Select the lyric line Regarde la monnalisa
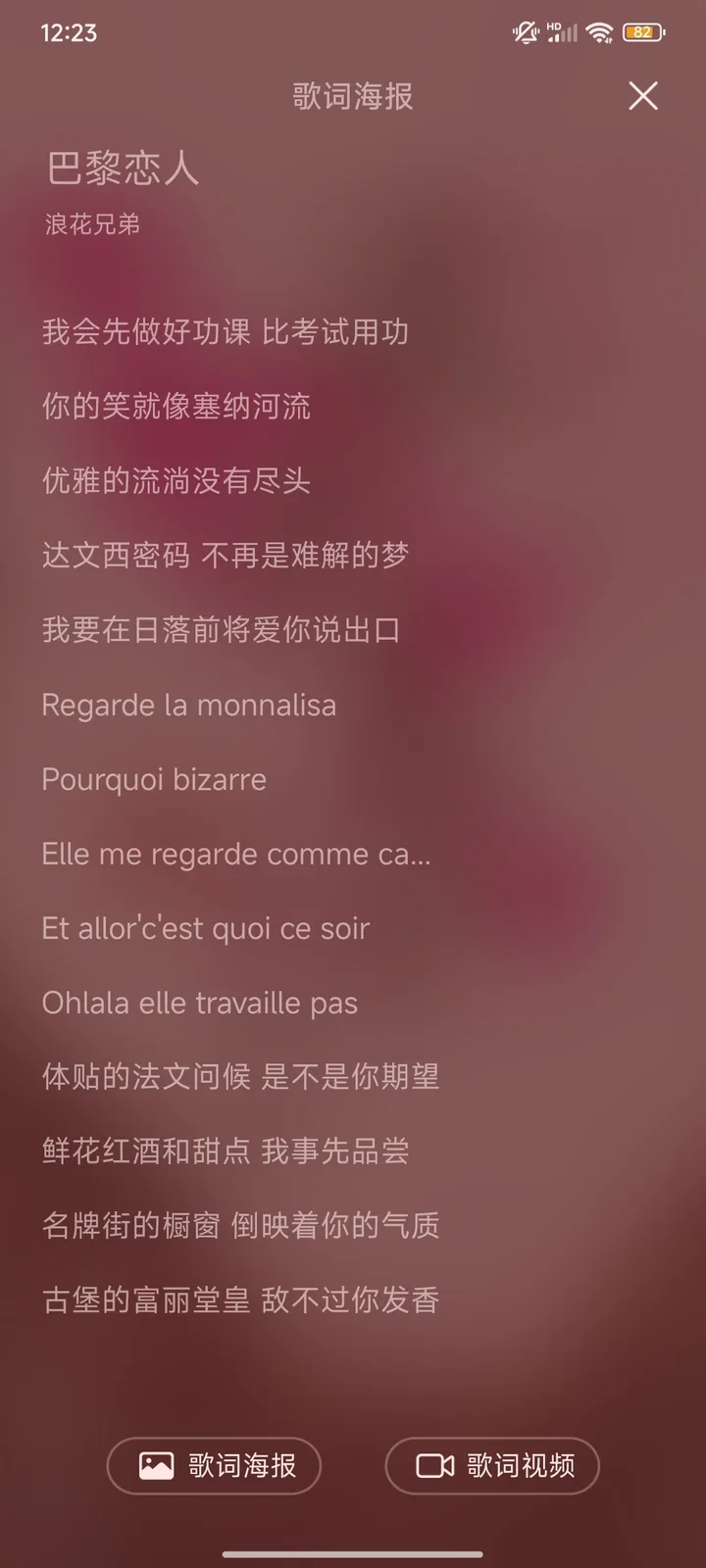Viewport: 706px width, 1568px height. pyautogui.click(x=189, y=705)
